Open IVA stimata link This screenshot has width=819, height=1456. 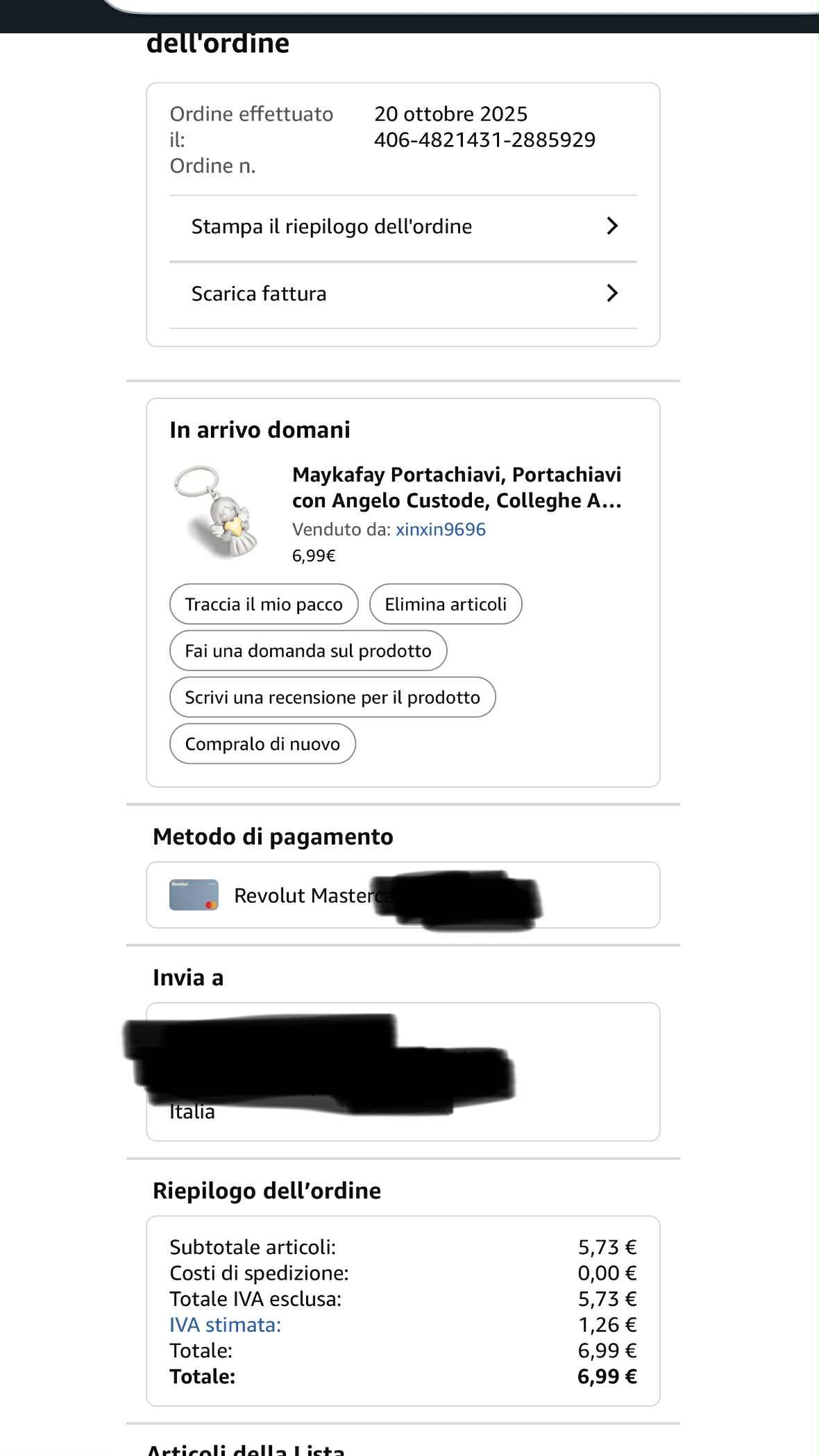tap(226, 1325)
